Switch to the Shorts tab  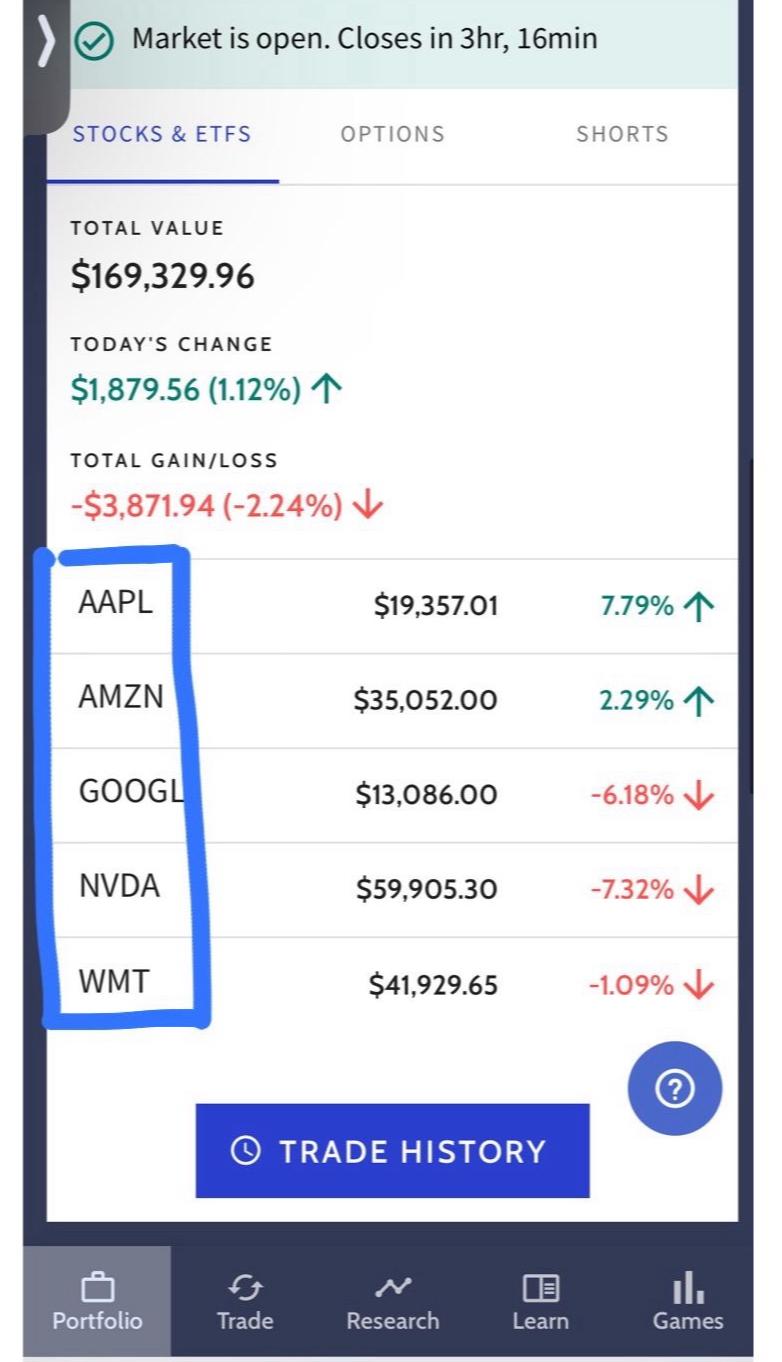pyautogui.click(x=622, y=134)
